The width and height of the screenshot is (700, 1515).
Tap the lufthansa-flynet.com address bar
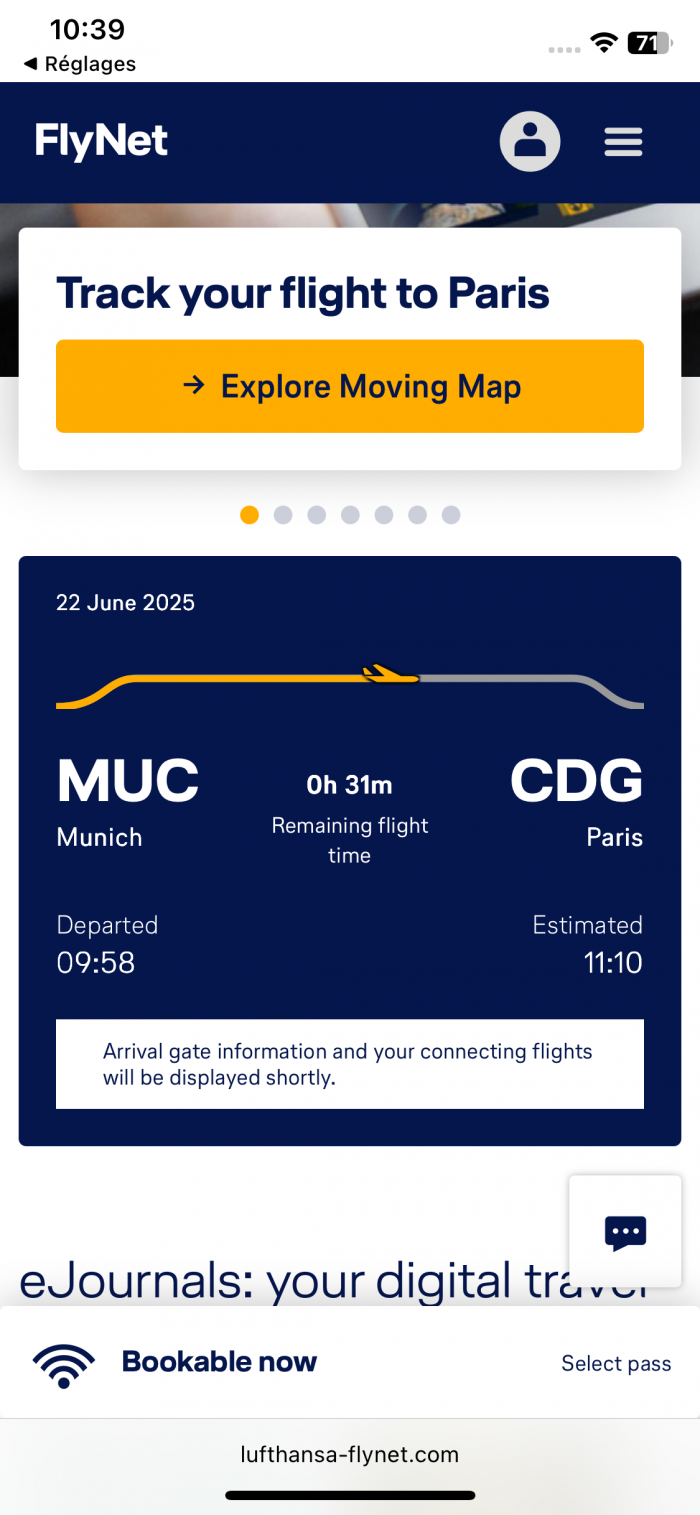(350, 1454)
